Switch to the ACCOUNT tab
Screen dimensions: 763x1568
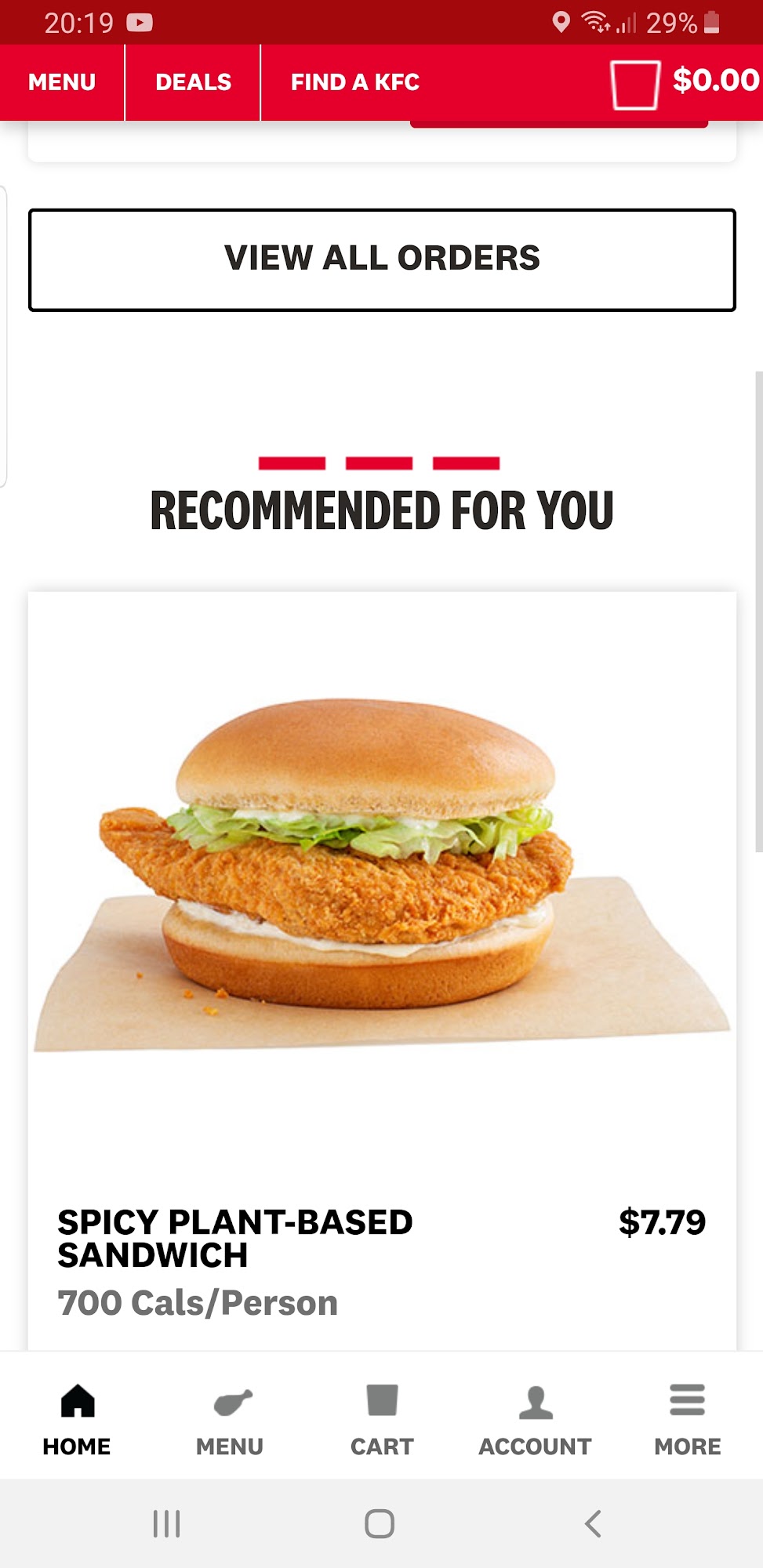click(535, 1445)
